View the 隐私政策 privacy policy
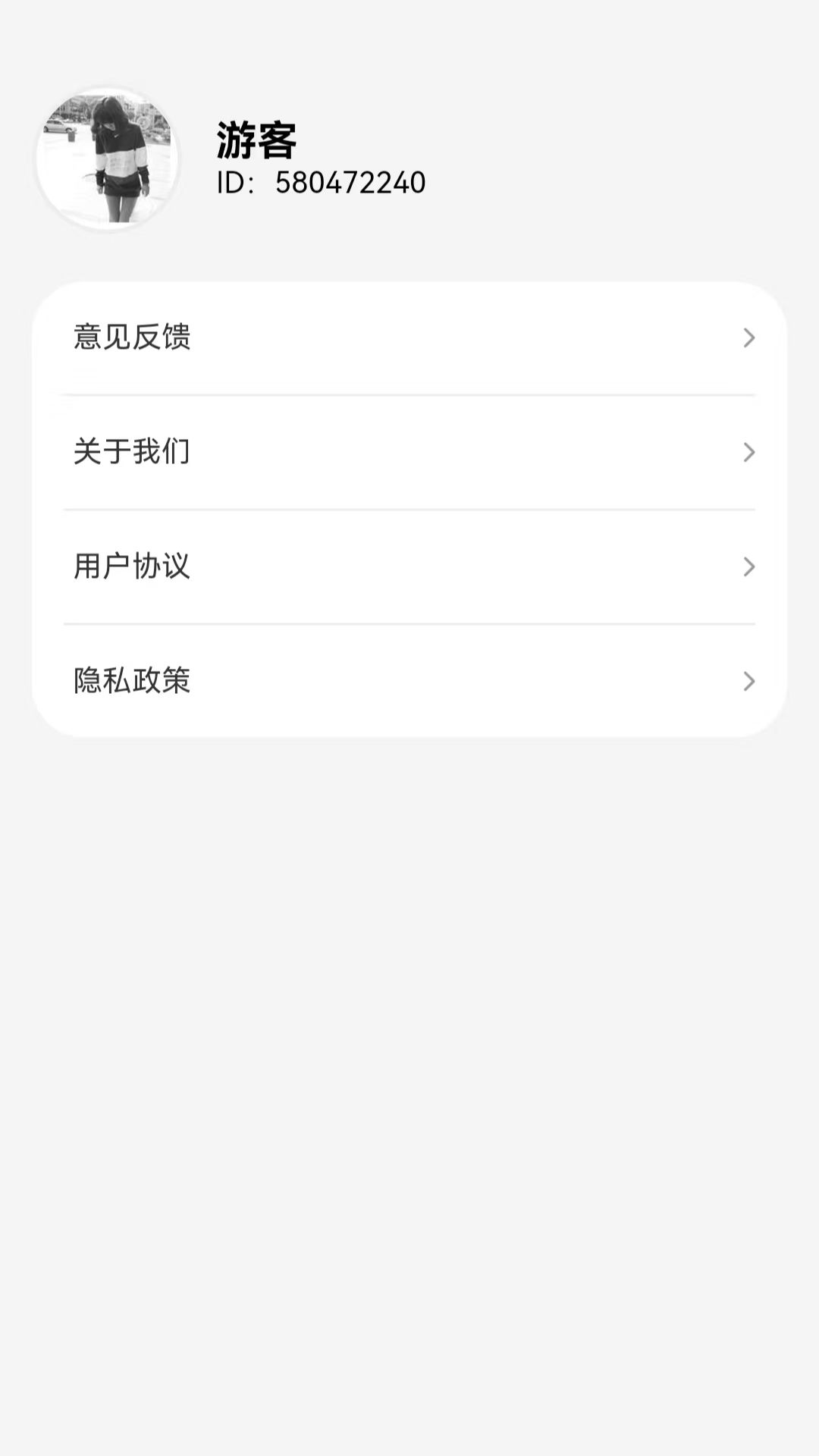 coord(409,682)
